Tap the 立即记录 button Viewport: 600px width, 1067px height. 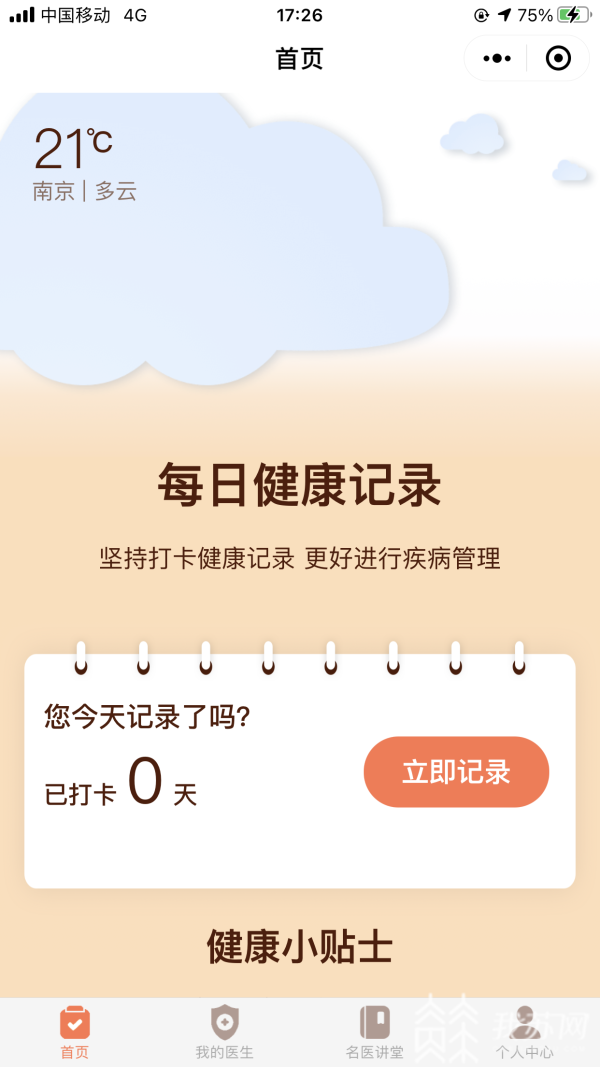[x=456, y=772]
